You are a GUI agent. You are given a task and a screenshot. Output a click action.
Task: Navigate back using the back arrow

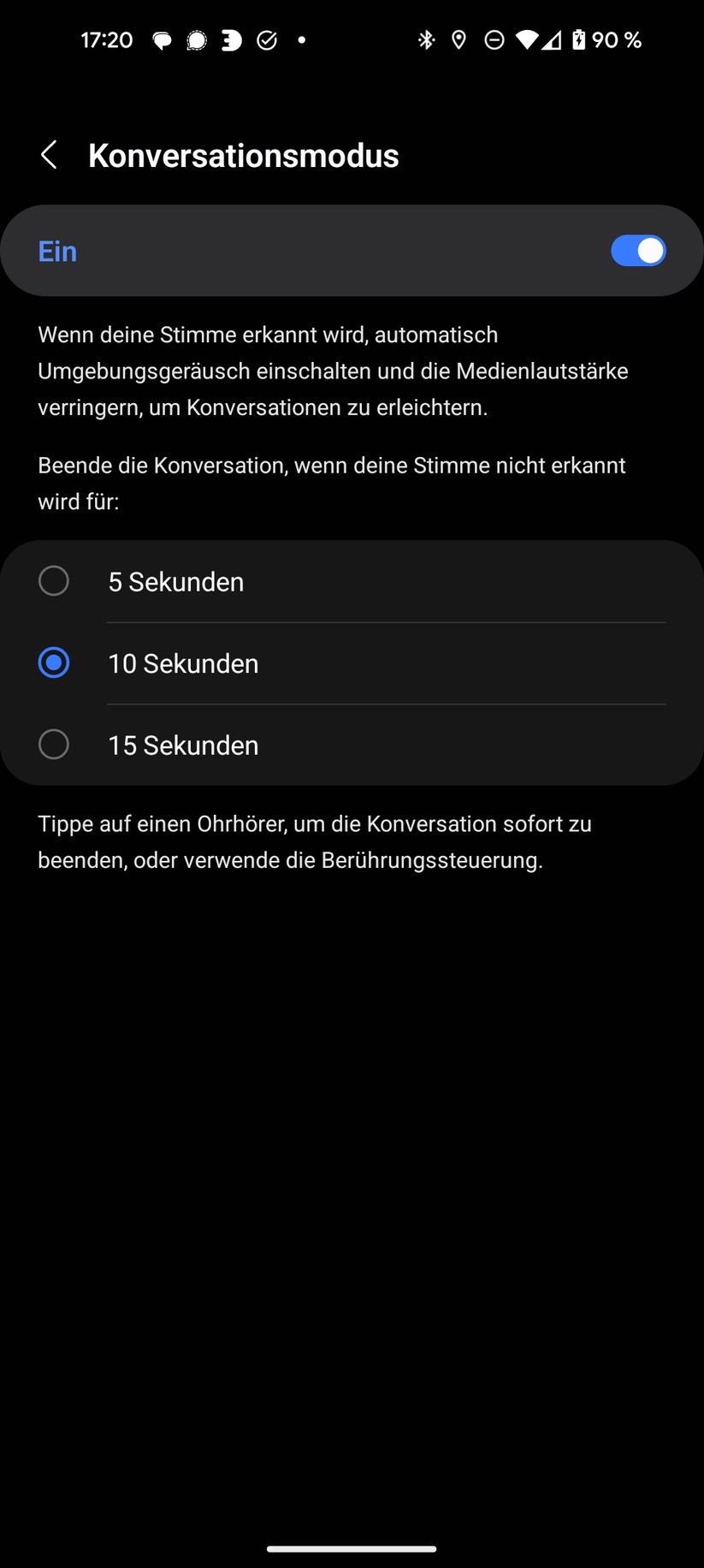click(x=49, y=155)
